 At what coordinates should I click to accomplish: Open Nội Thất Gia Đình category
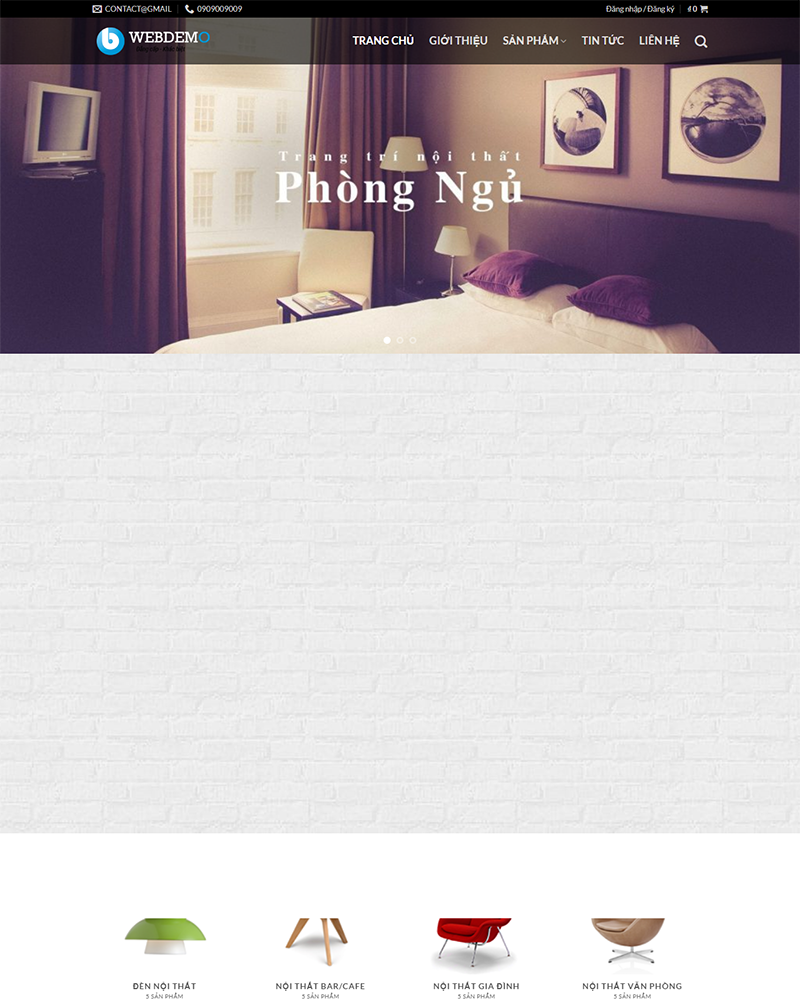[476, 985]
